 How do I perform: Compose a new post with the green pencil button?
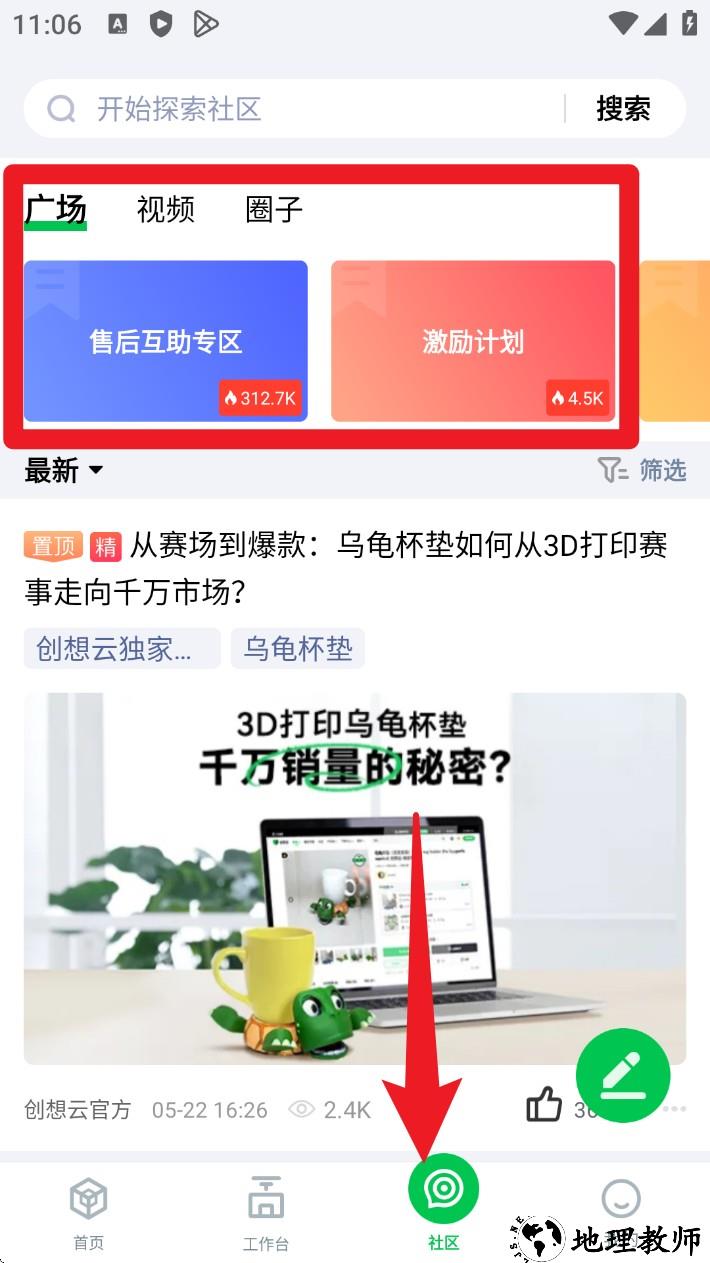pyautogui.click(x=622, y=1075)
